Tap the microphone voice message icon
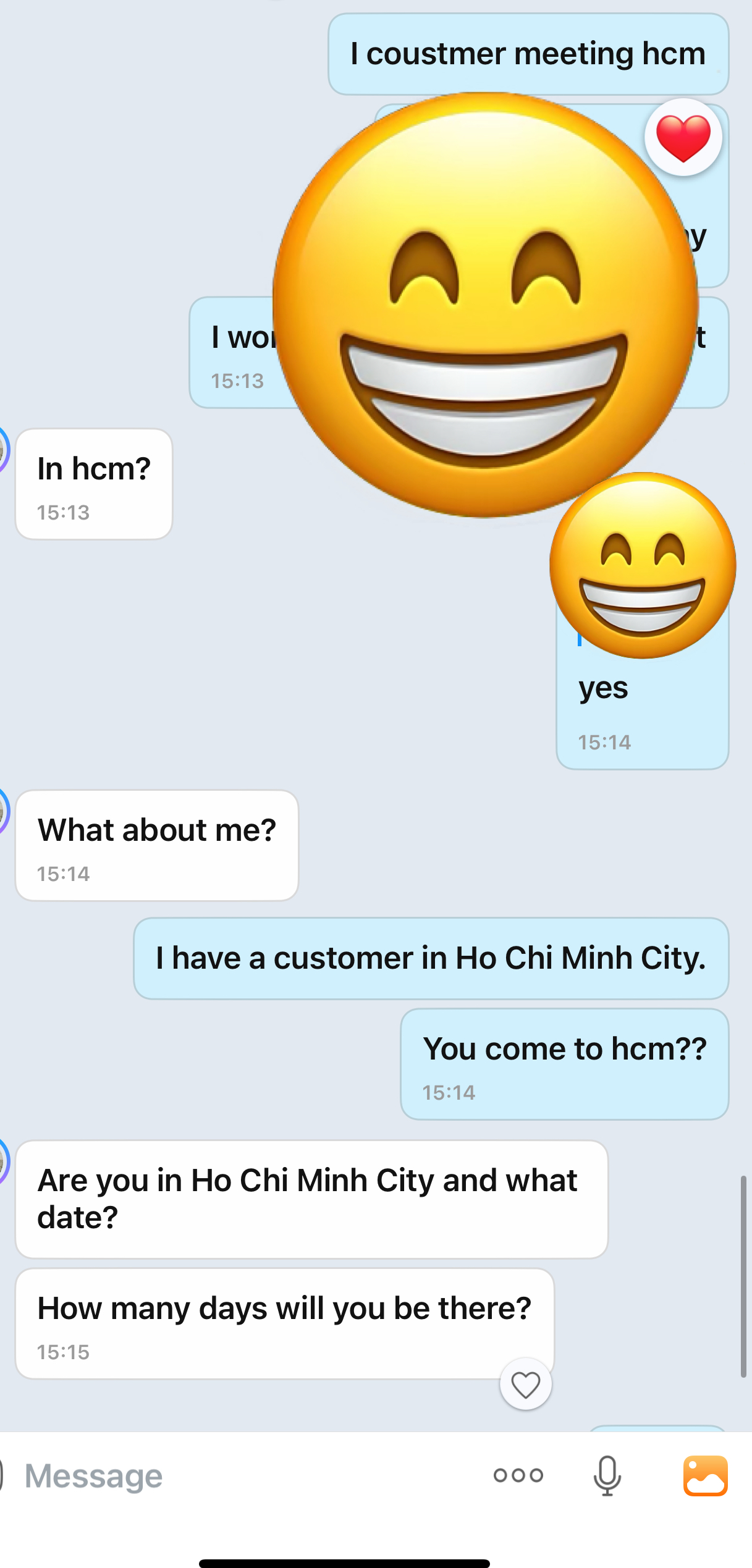Screen dimensions: 752x1568 607,1476
